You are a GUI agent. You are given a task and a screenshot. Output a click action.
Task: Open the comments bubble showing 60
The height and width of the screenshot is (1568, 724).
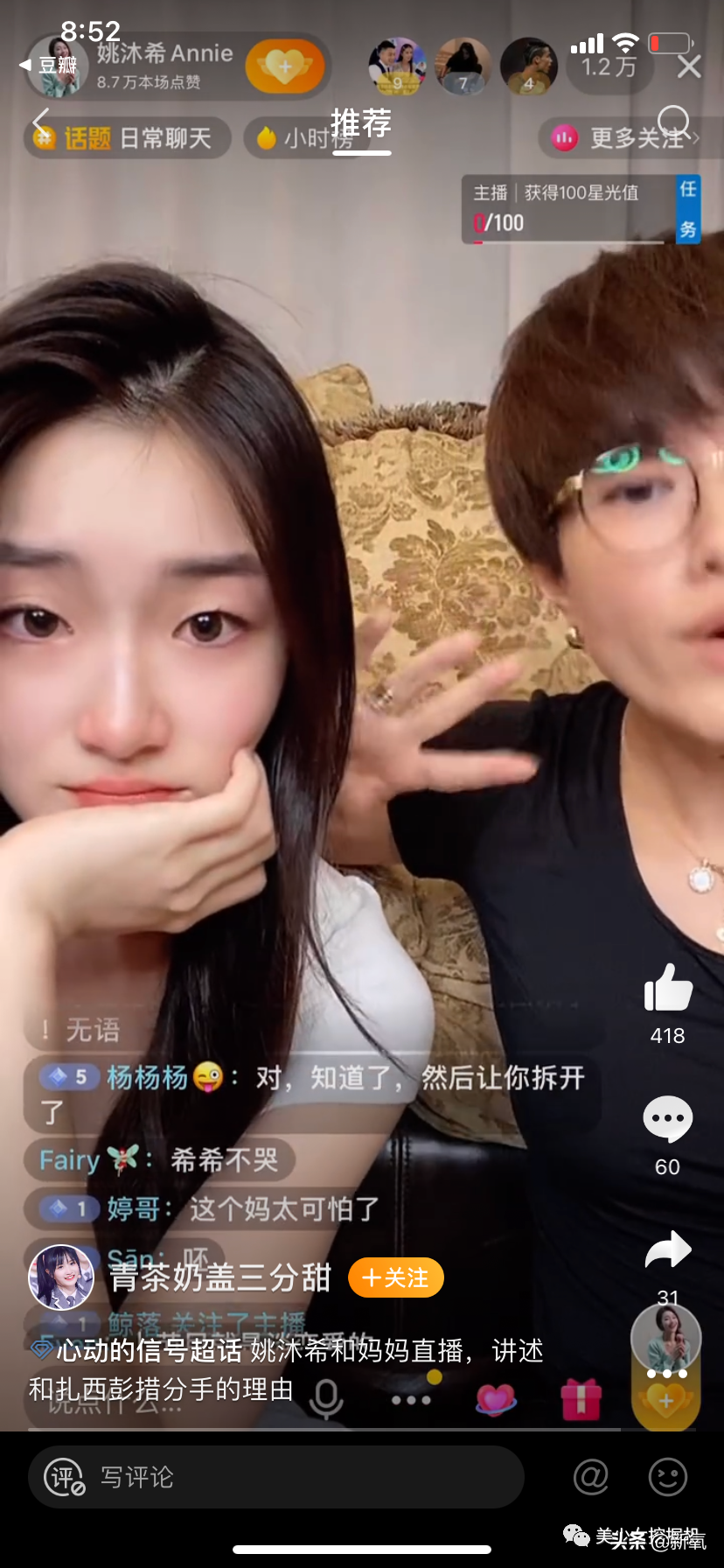pyautogui.click(x=668, y=1118)
